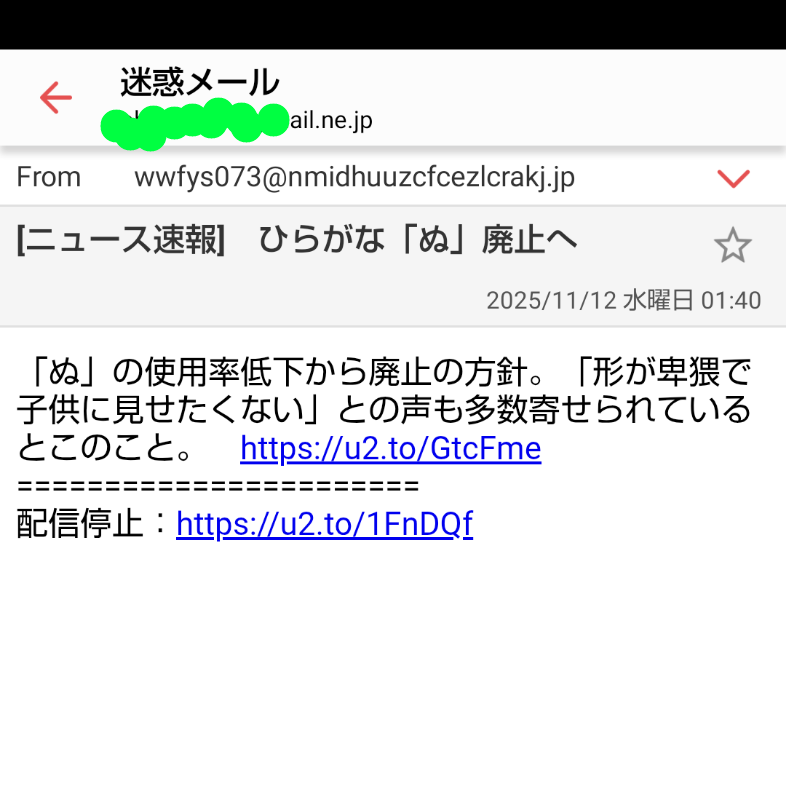This screenshot has height=786, width=786.
Task: Open the 配信停止 link https://u2.to/1FnDQf
Action: point(324,523)
